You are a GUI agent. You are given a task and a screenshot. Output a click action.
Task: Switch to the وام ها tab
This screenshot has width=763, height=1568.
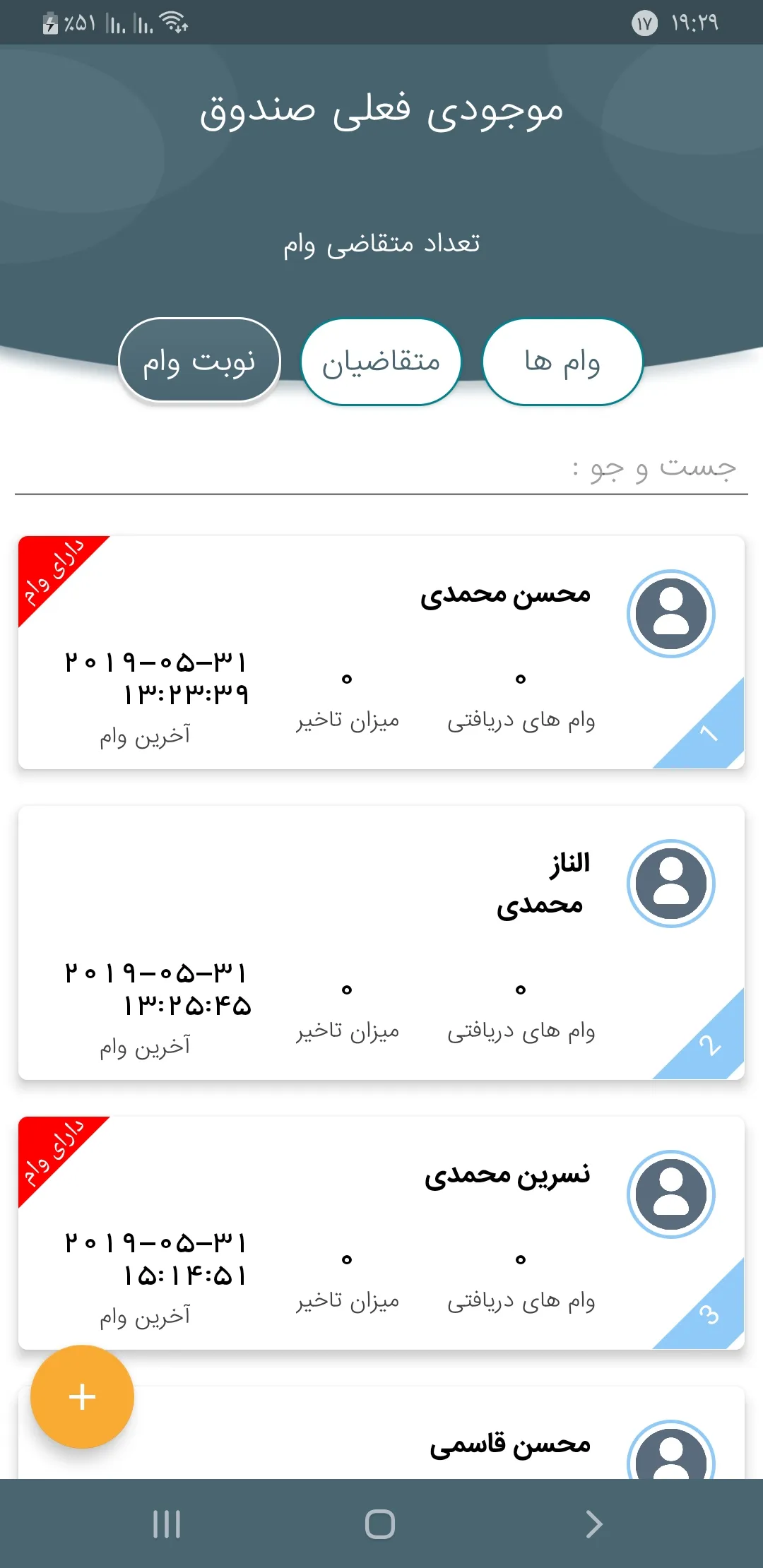click(562, 362)
